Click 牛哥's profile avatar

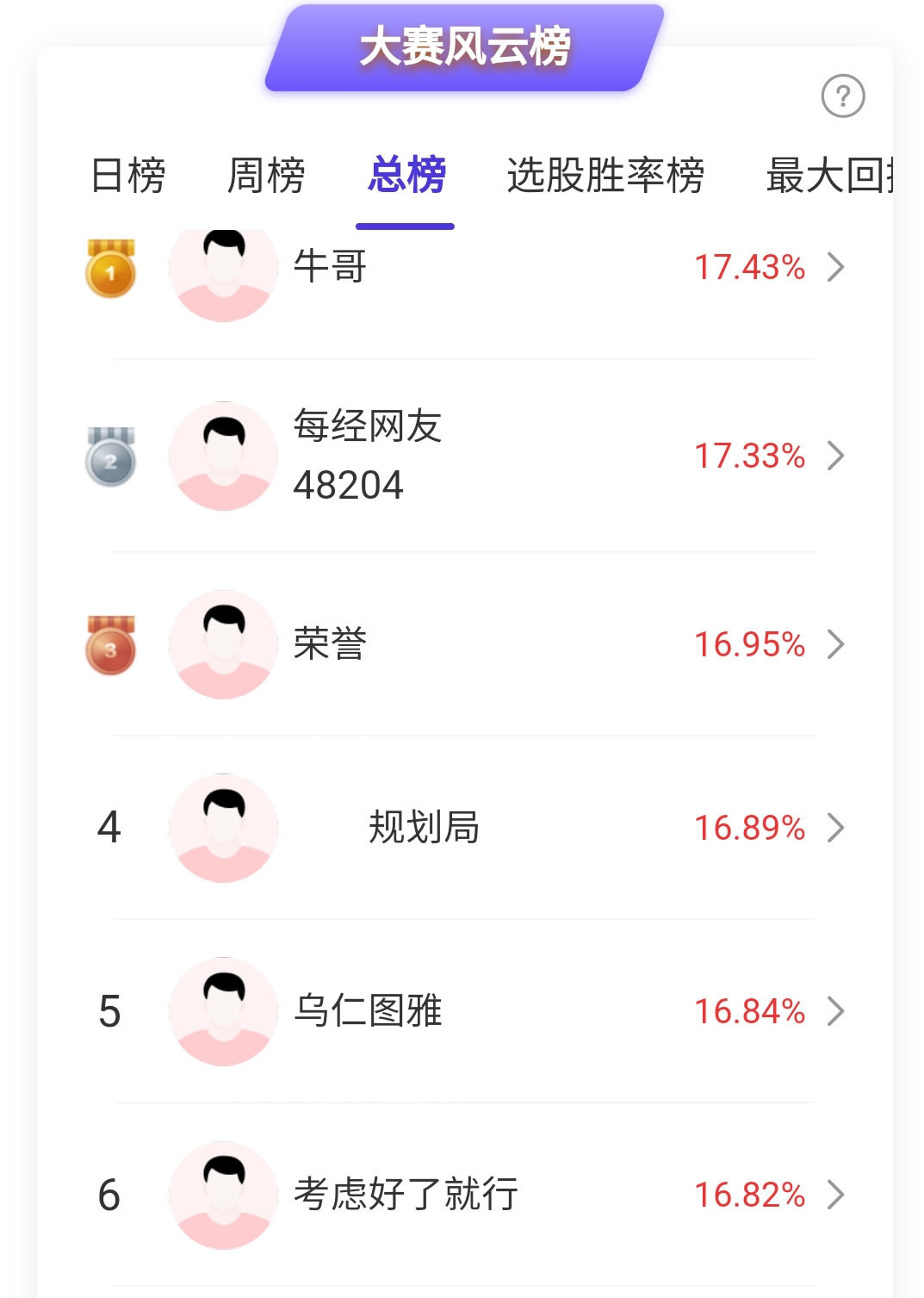224,271
